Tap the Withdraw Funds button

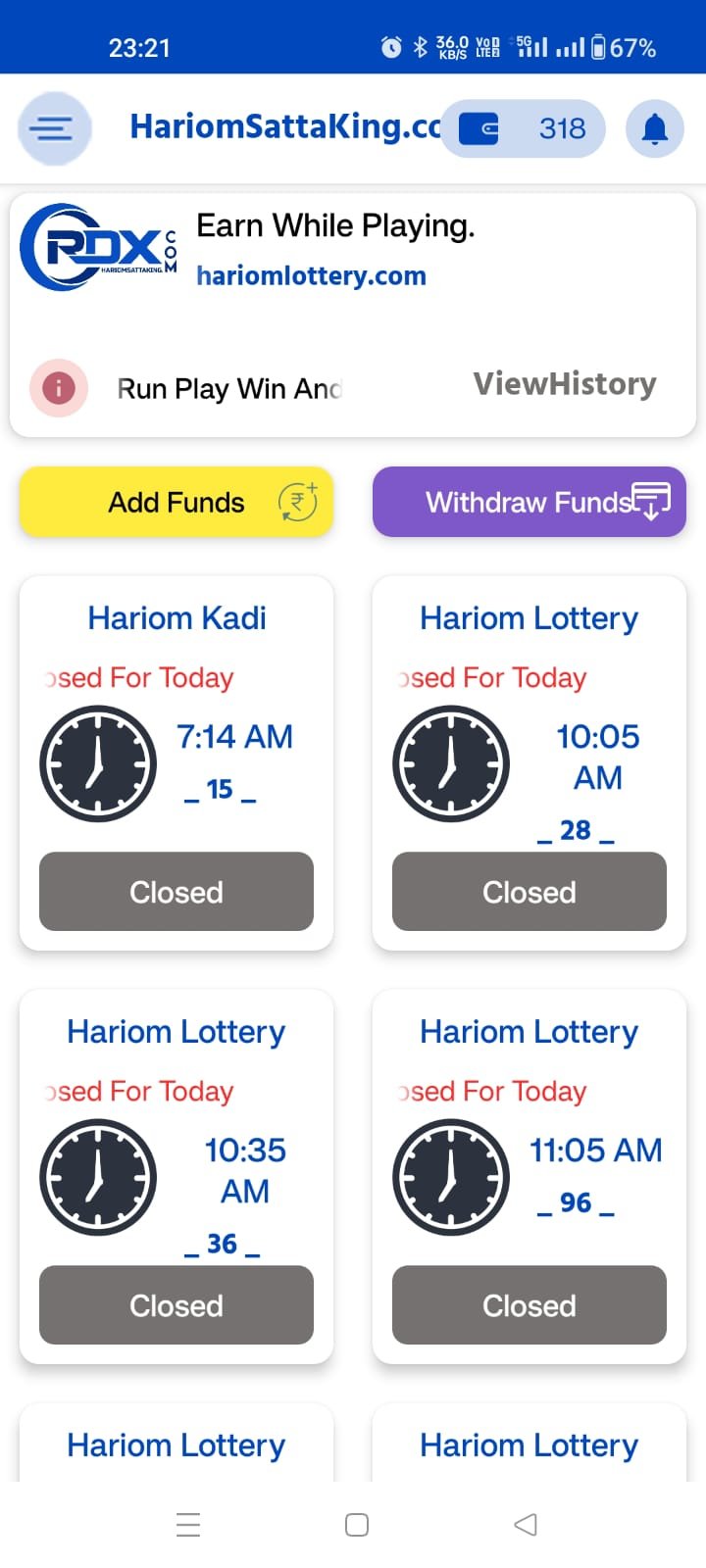tap(529, 502)
